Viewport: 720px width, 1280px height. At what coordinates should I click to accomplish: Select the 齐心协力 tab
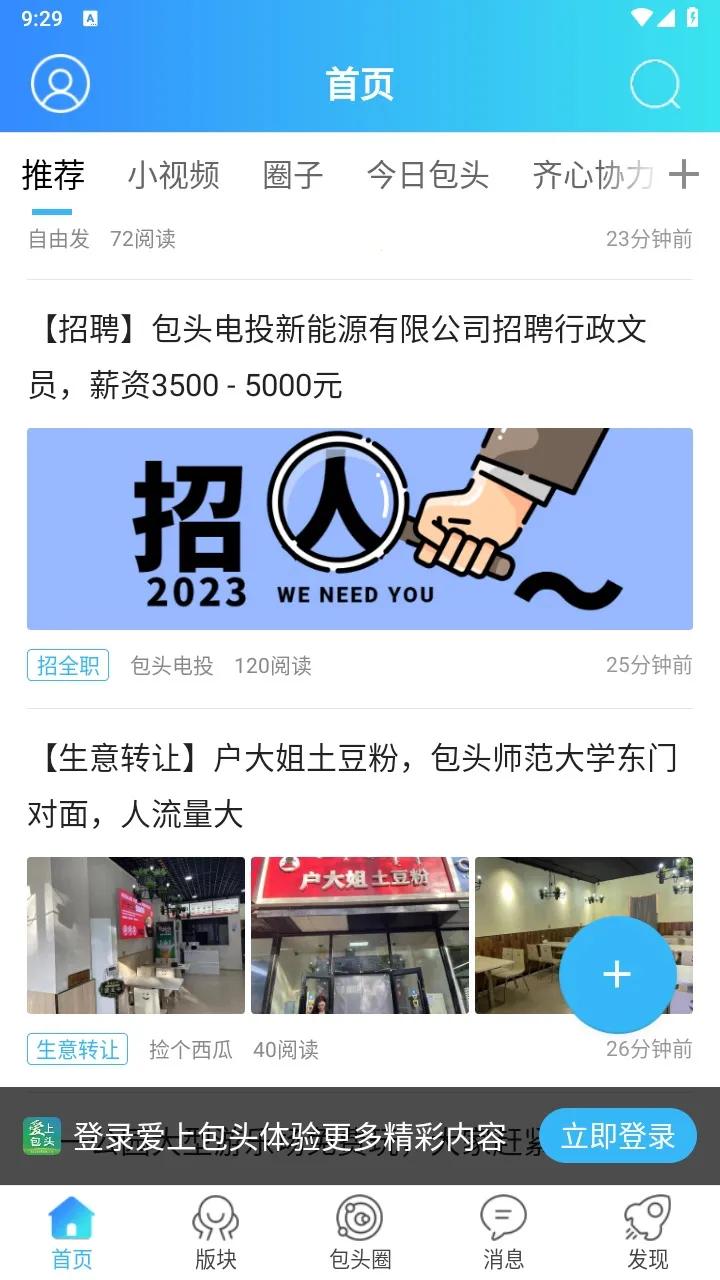coord(592,176)
